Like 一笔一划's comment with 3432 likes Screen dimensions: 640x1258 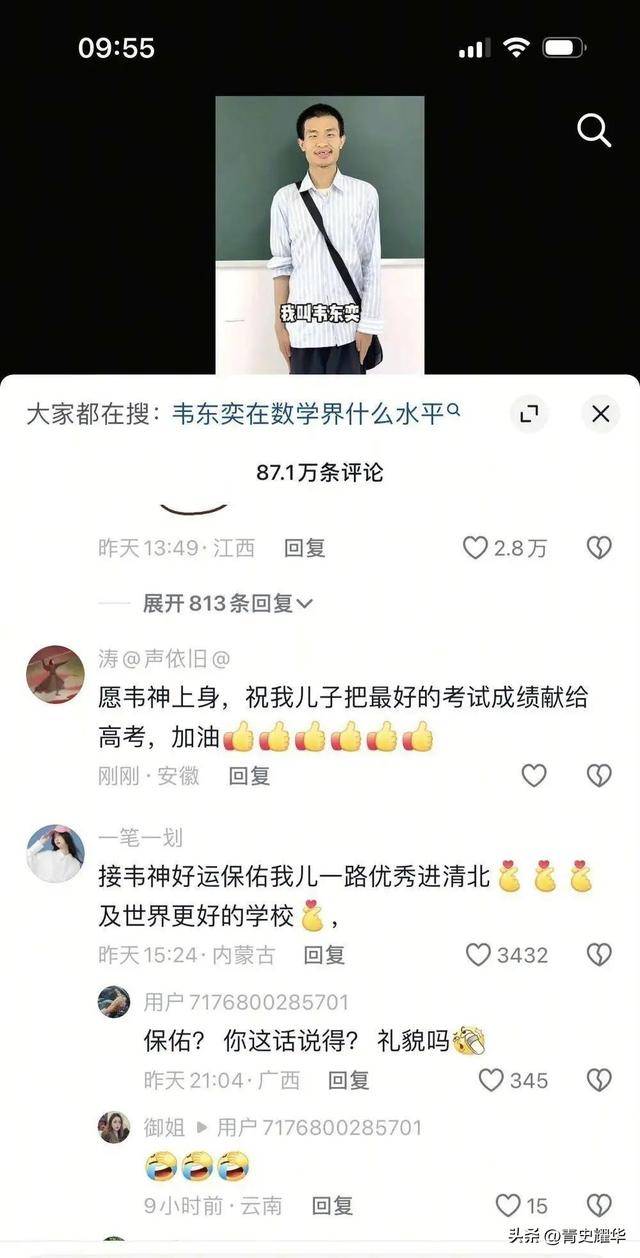point(479,955)
